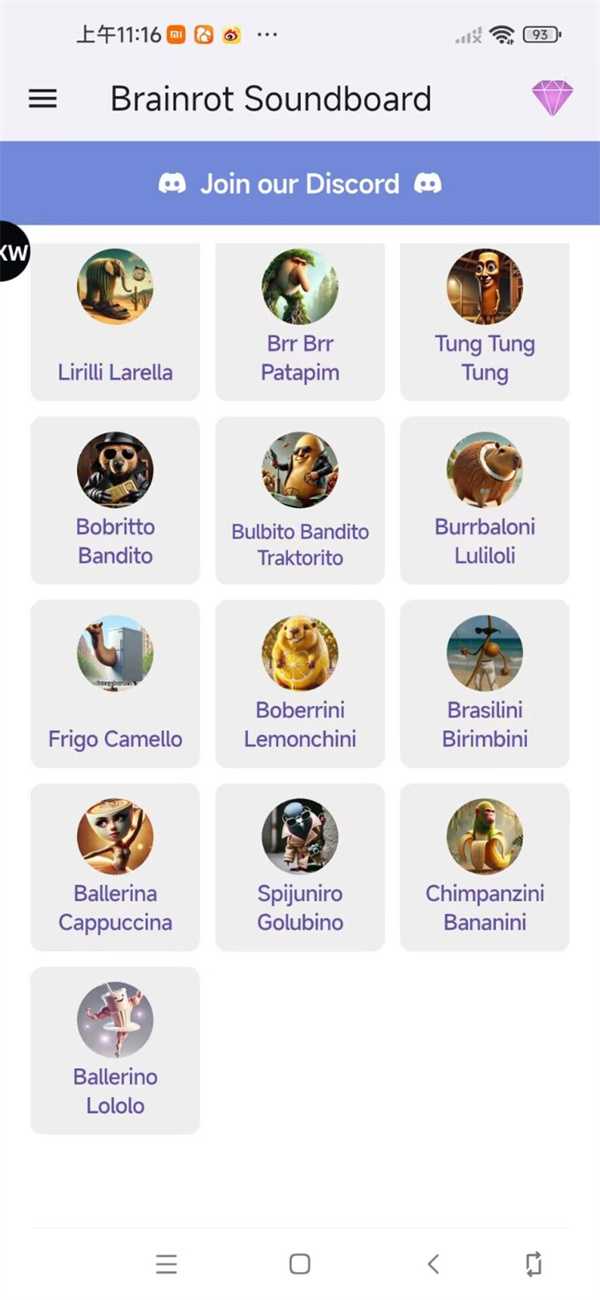Image resolution: width=600 pixels, height=1300 pixels.
Task: Open the hamburger drawer menu
Action: coord(43,98)
